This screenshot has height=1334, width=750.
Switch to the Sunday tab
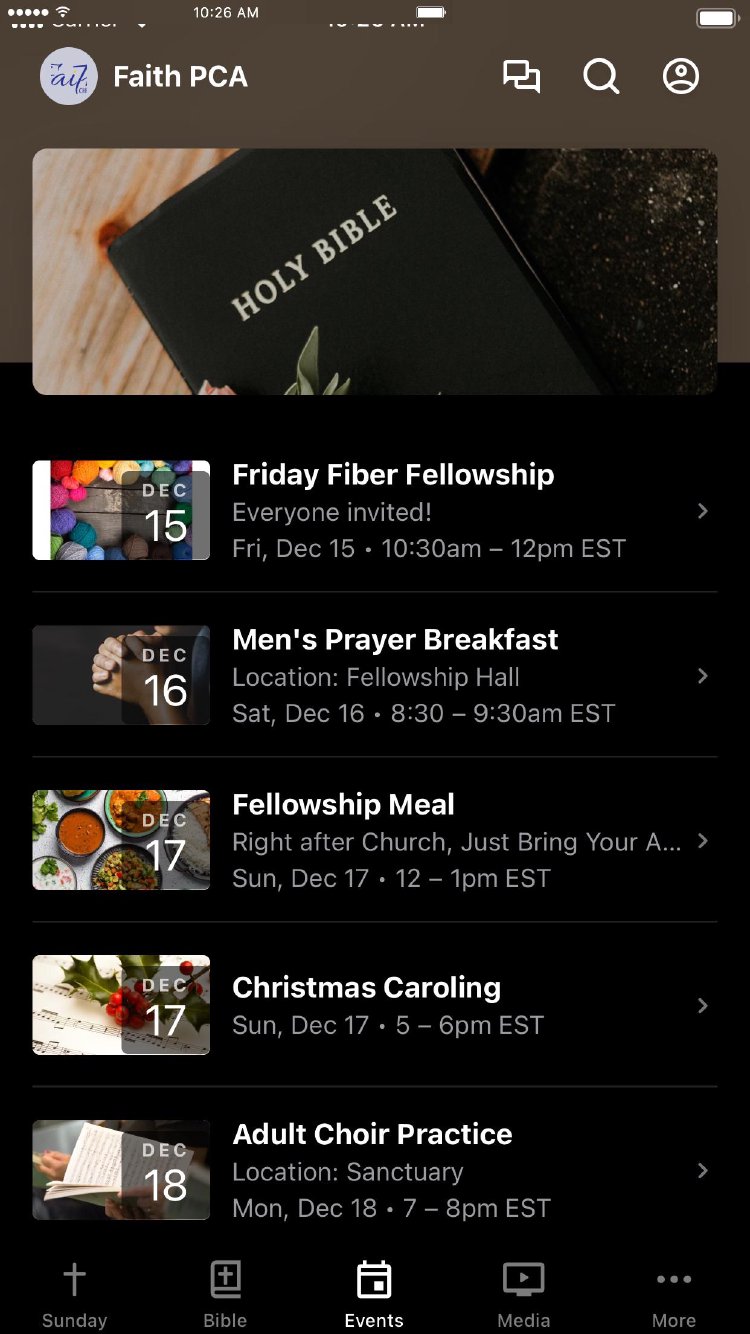tap(74, 1294)
